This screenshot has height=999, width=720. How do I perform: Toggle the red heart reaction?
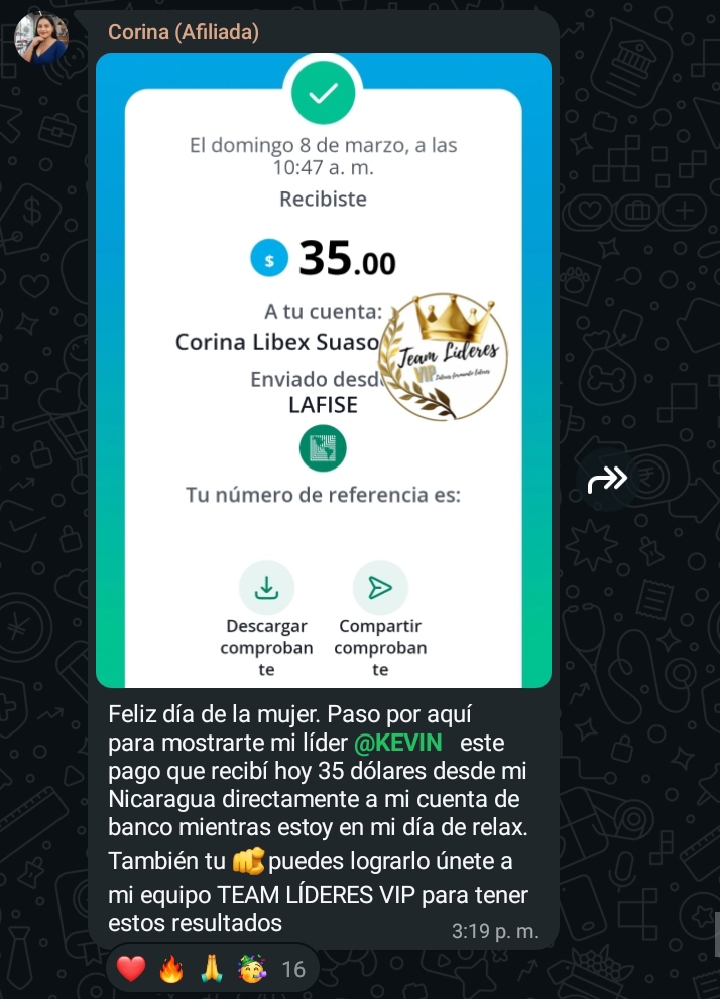pyautogui.click(x=131, y=967)
